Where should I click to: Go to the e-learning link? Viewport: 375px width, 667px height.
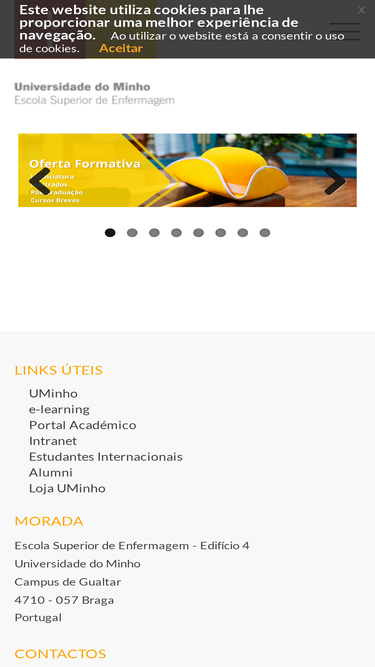point(59,409)
